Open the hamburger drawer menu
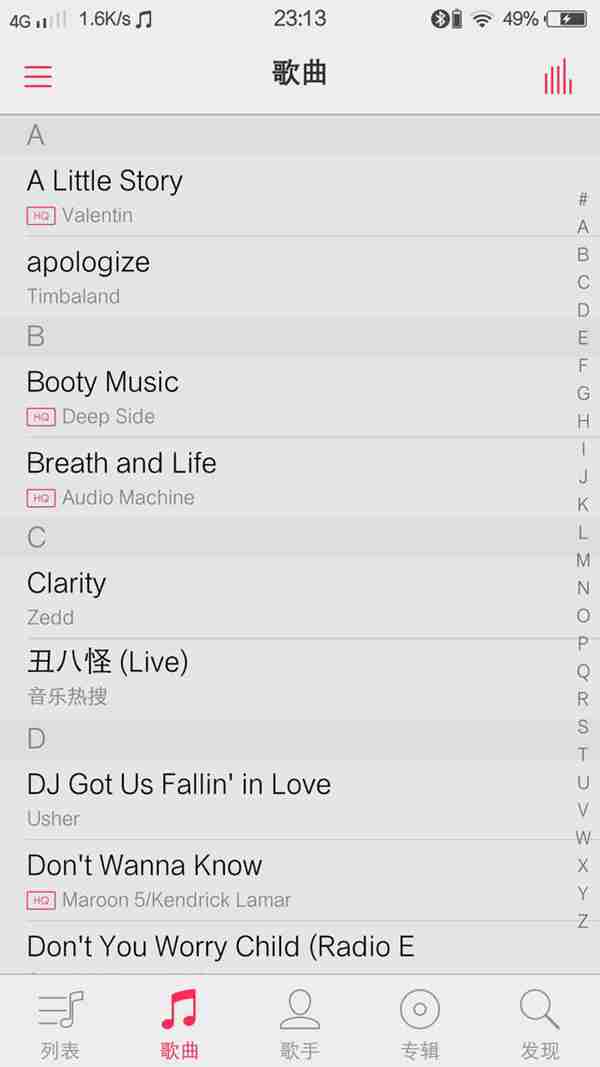The image size is (600, 1067). (x=38, y=76)
